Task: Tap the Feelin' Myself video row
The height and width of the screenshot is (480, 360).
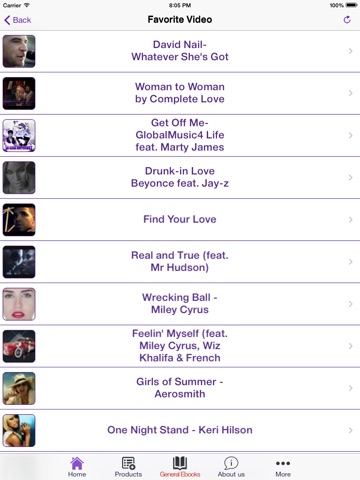Action: 180,346
